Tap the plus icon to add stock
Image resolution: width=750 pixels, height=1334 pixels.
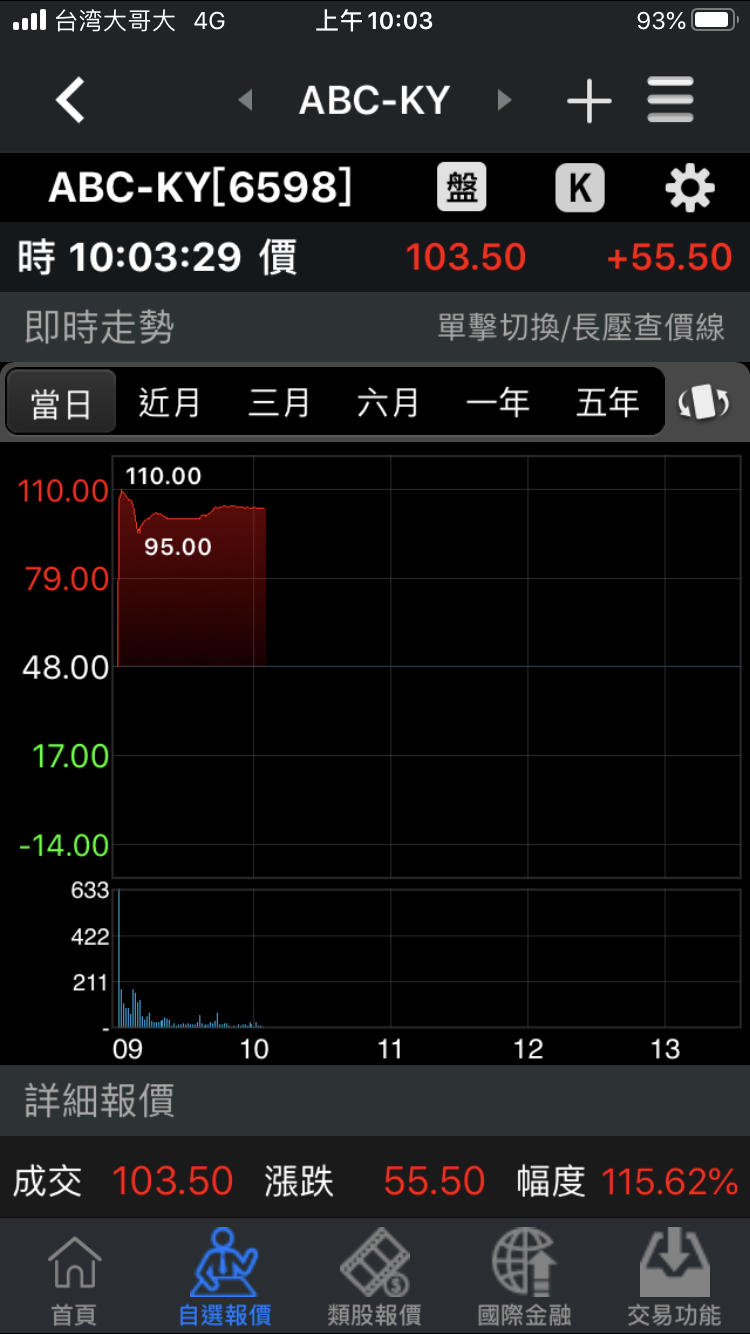589,100
